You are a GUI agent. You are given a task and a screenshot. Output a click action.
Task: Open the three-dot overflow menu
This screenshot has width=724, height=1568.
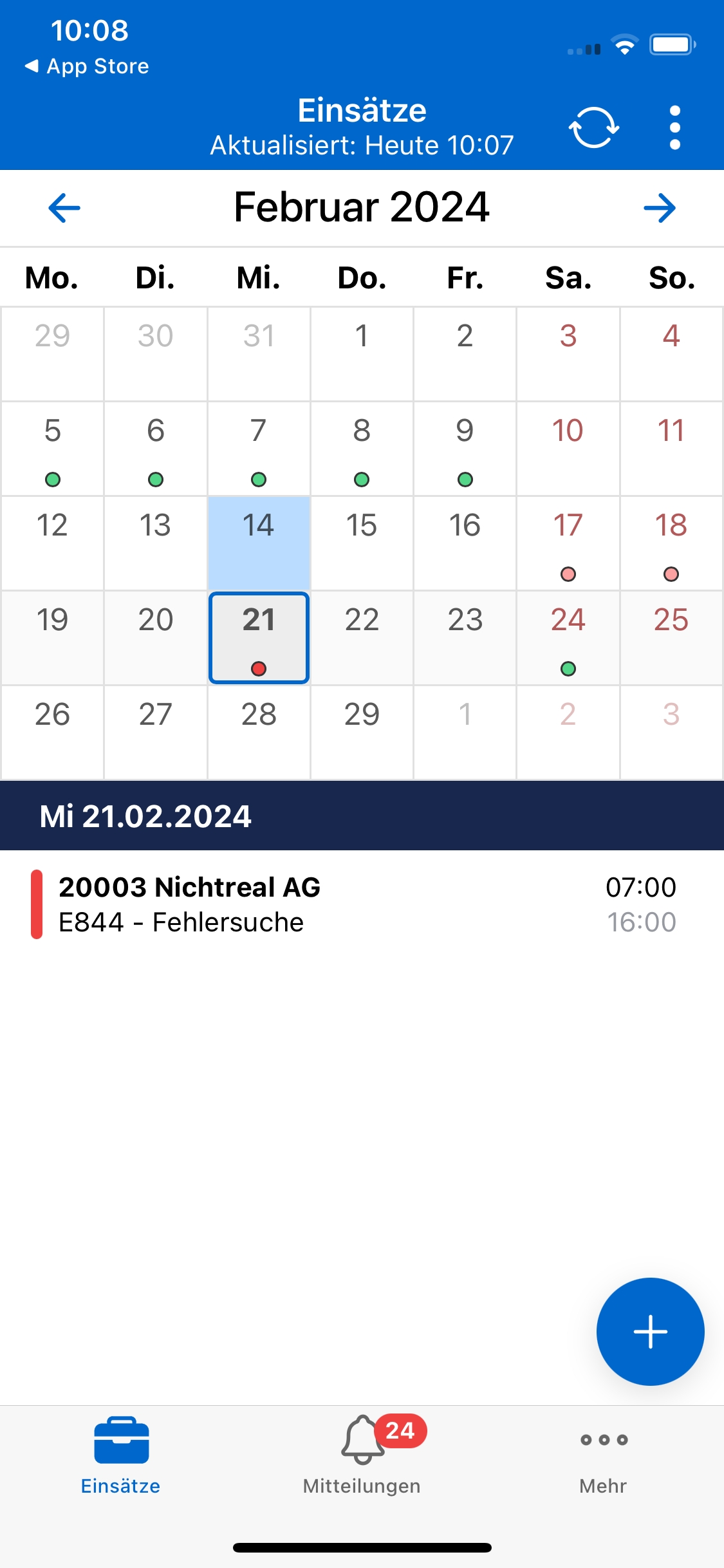point(674,127)
